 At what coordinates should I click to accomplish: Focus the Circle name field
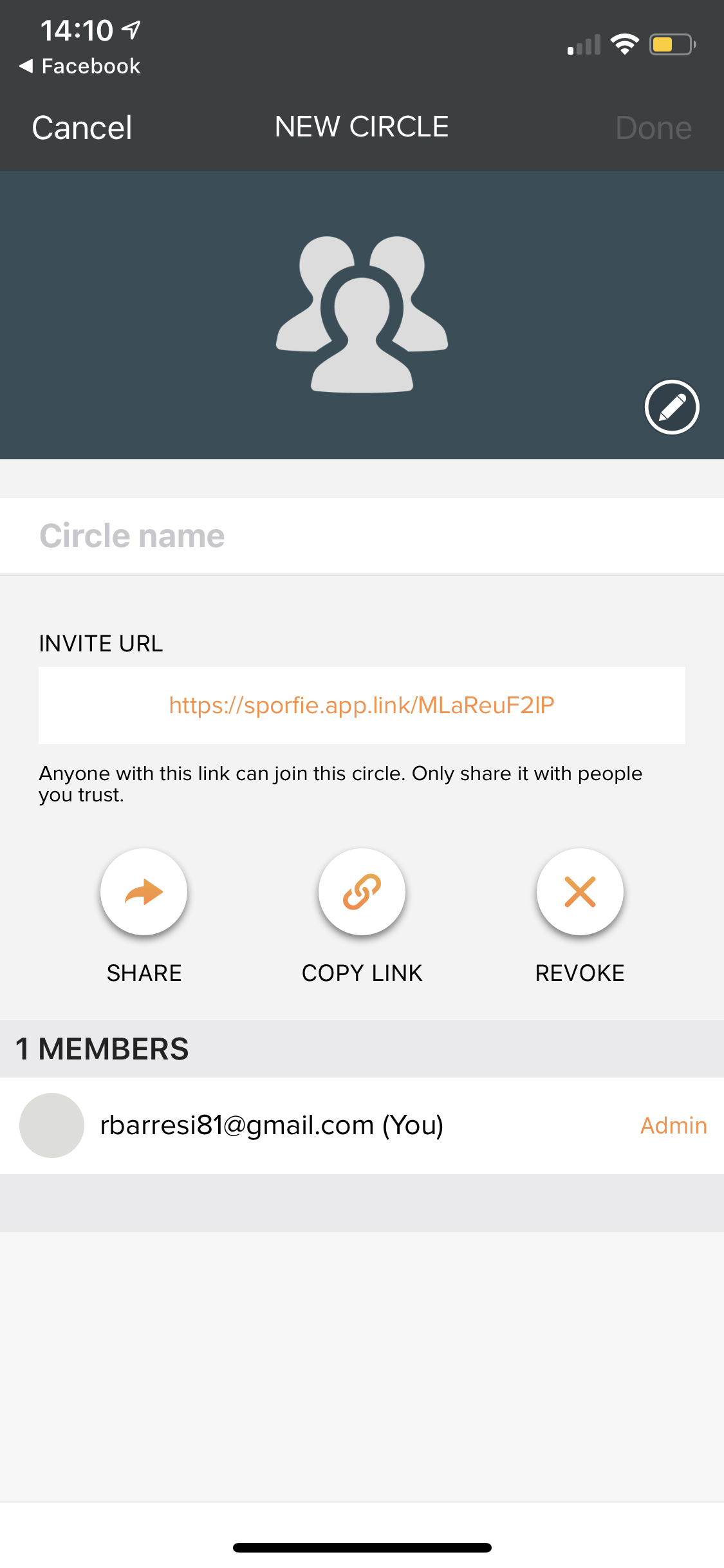[360, 536]
